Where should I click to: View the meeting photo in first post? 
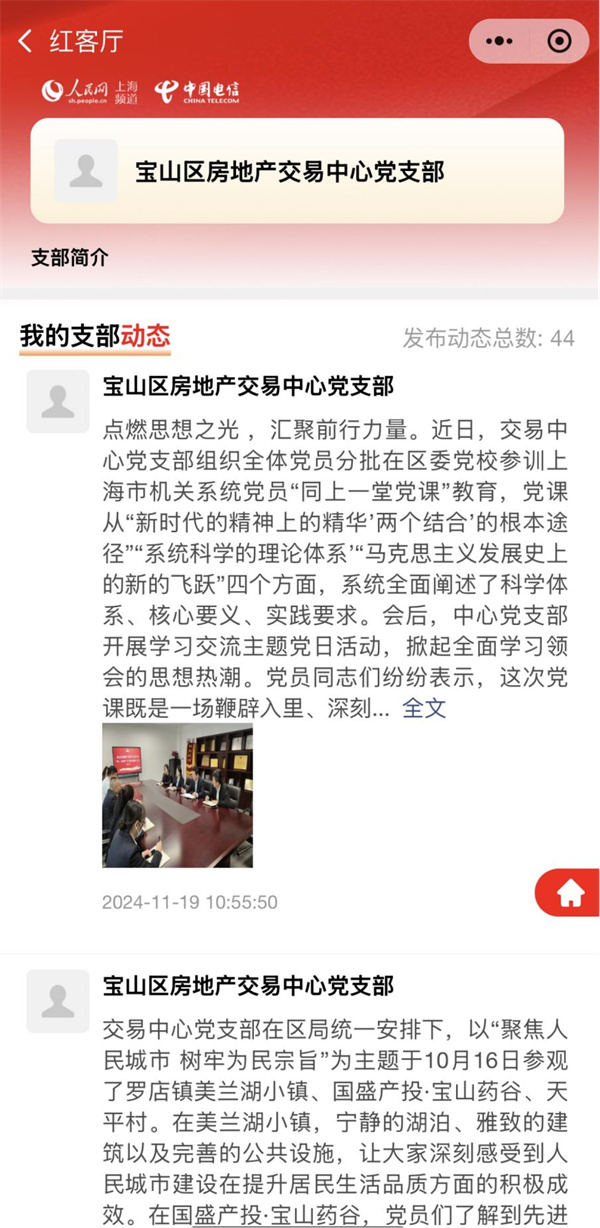click(177, 796)
